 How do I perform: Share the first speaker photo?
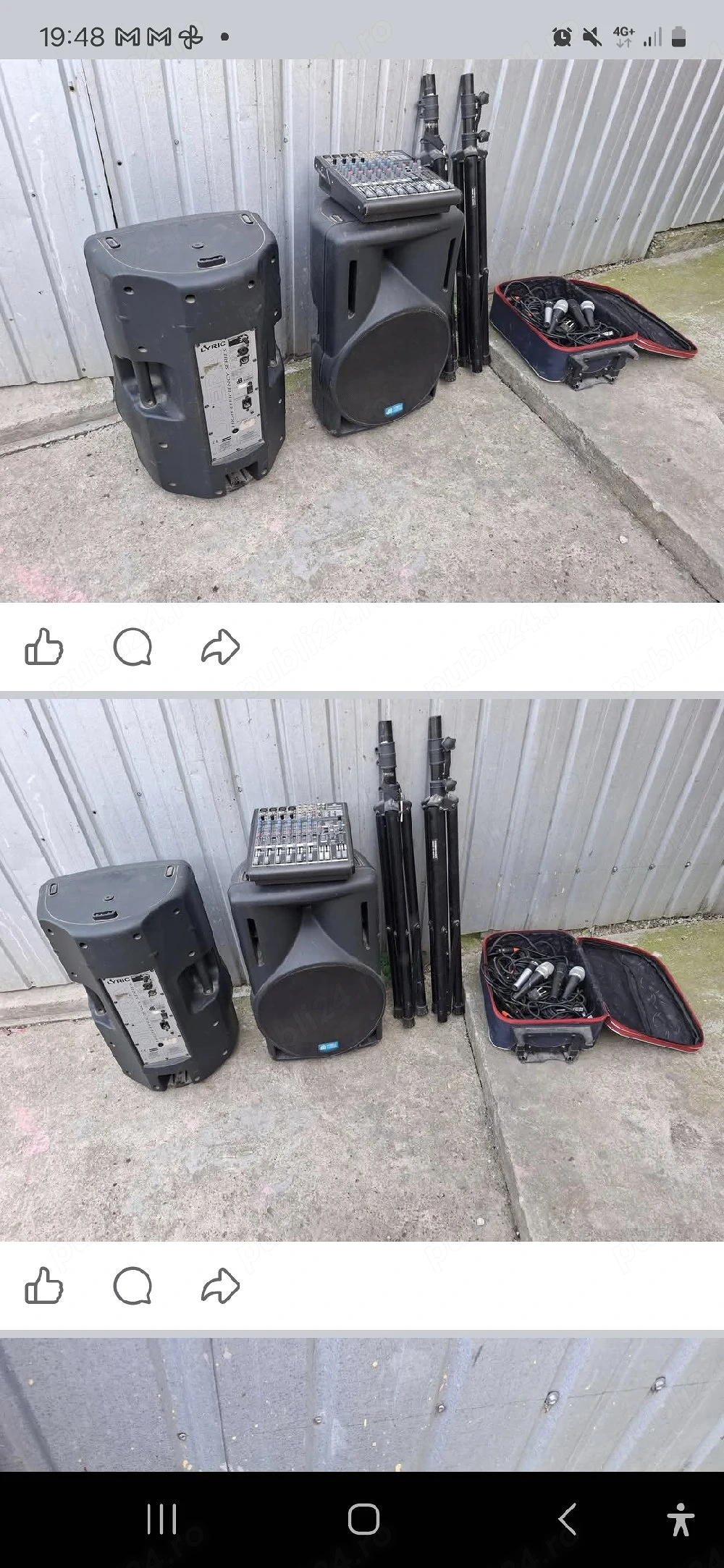coord(220,646)
